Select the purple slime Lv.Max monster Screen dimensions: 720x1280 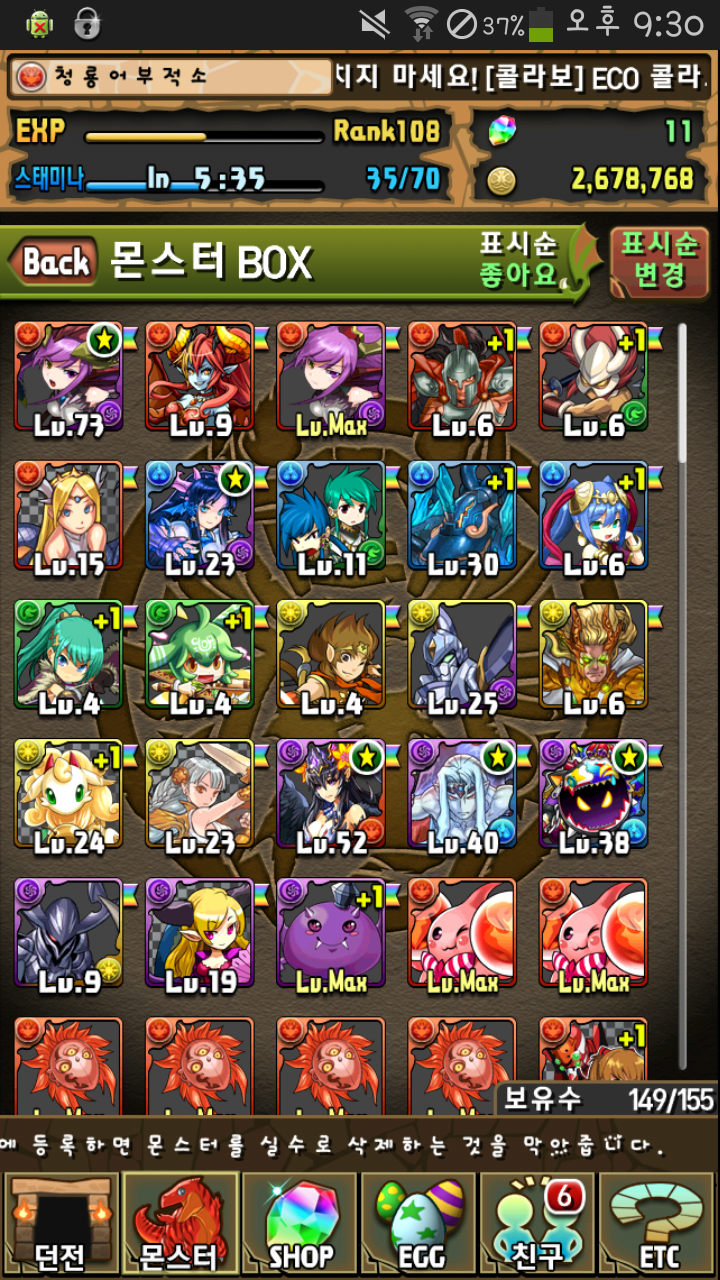pos(330,933)
